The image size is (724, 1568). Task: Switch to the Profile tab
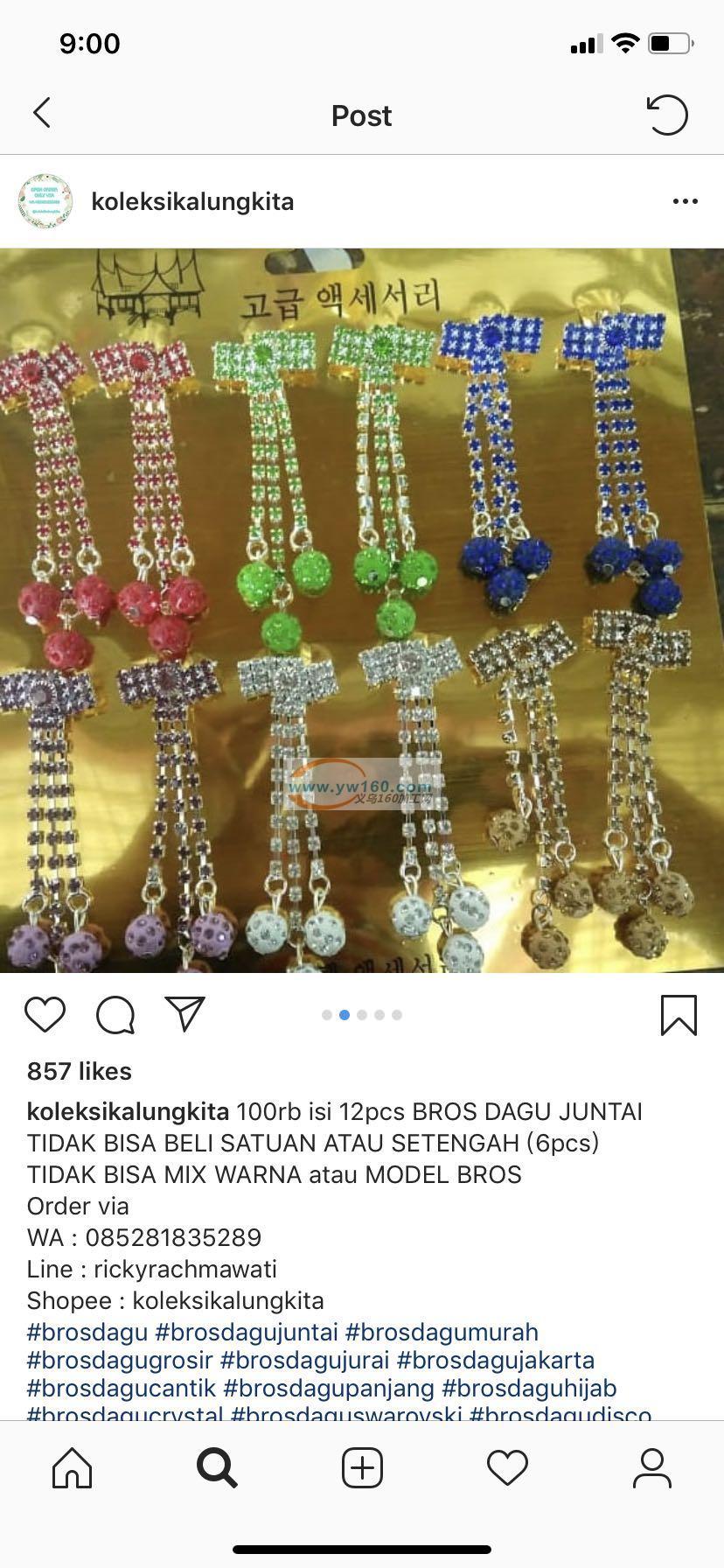coord(651,1467)
